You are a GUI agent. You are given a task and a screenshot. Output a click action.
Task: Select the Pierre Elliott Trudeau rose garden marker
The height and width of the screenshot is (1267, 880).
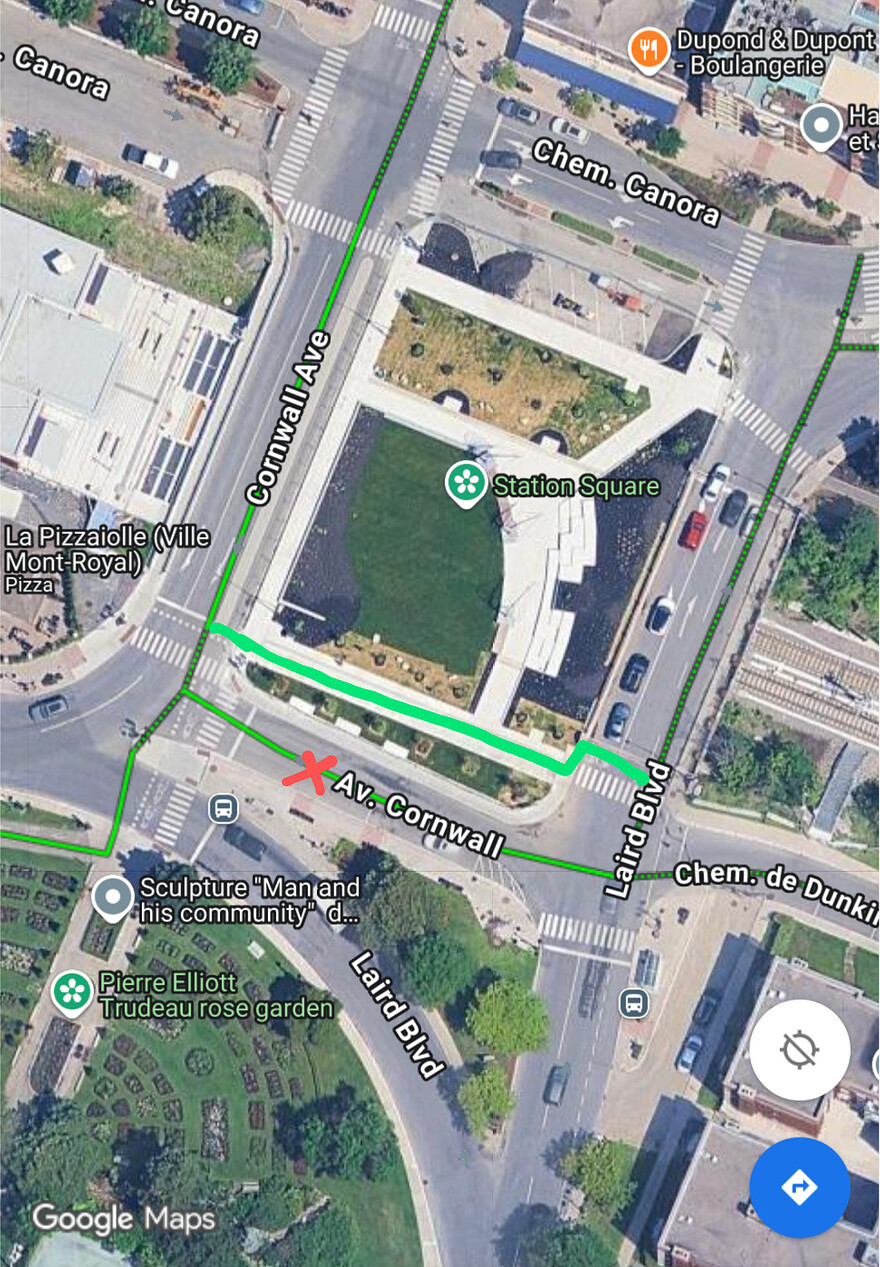pos(72,993)
